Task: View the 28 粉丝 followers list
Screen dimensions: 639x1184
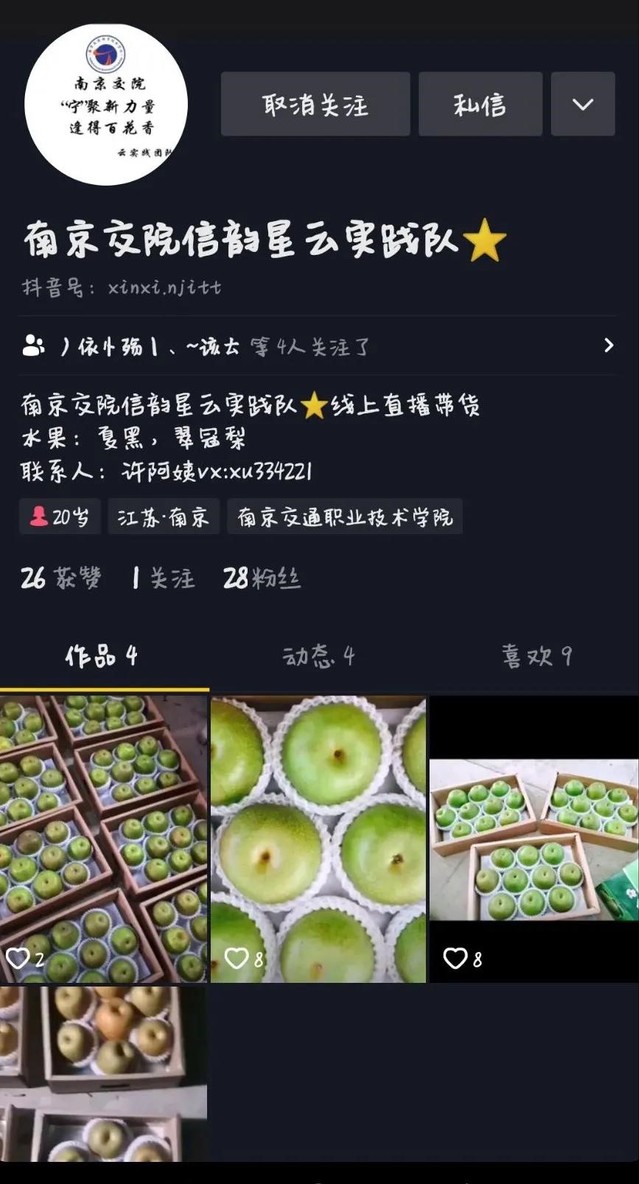Action: pyautogui.click(x=261, y=578)
